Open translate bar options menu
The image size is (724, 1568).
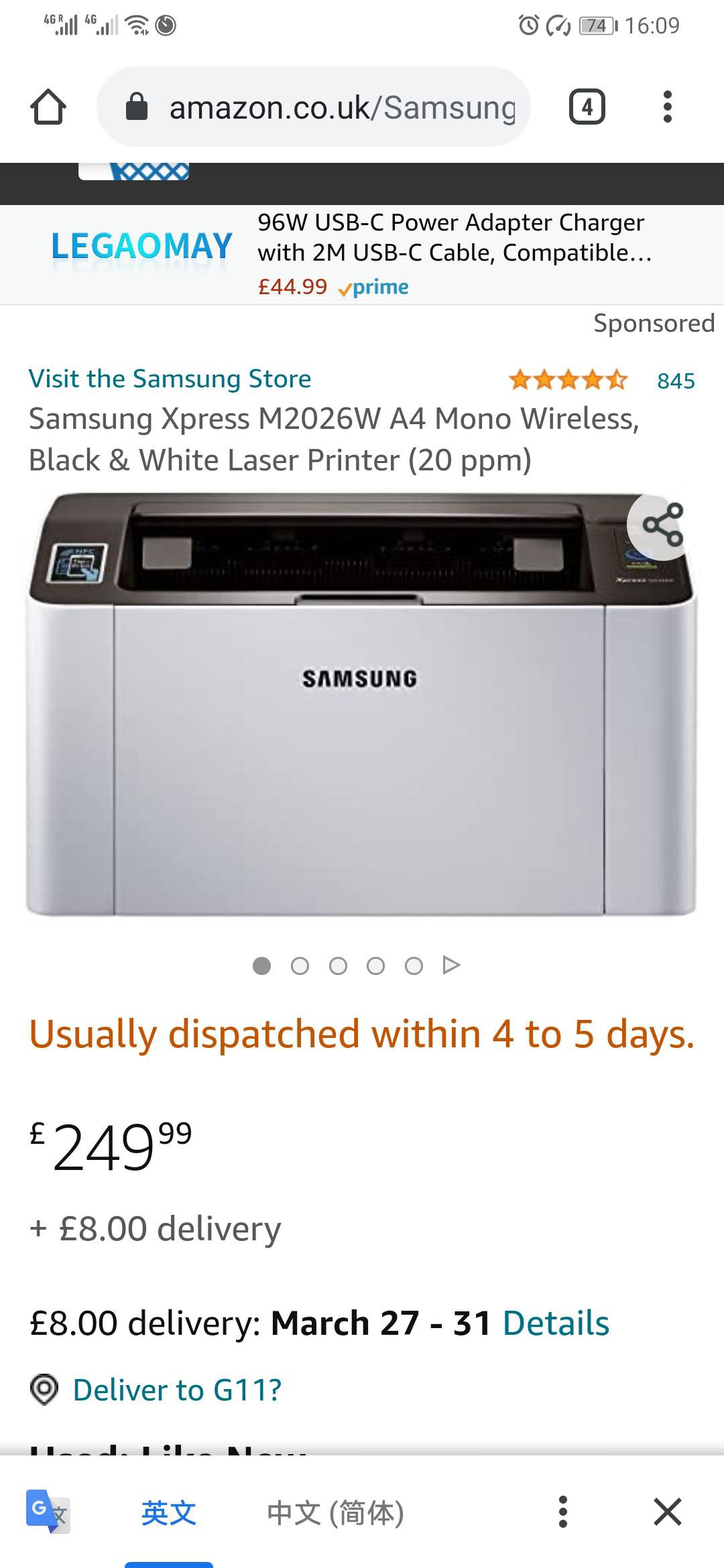coord(563,1512)
